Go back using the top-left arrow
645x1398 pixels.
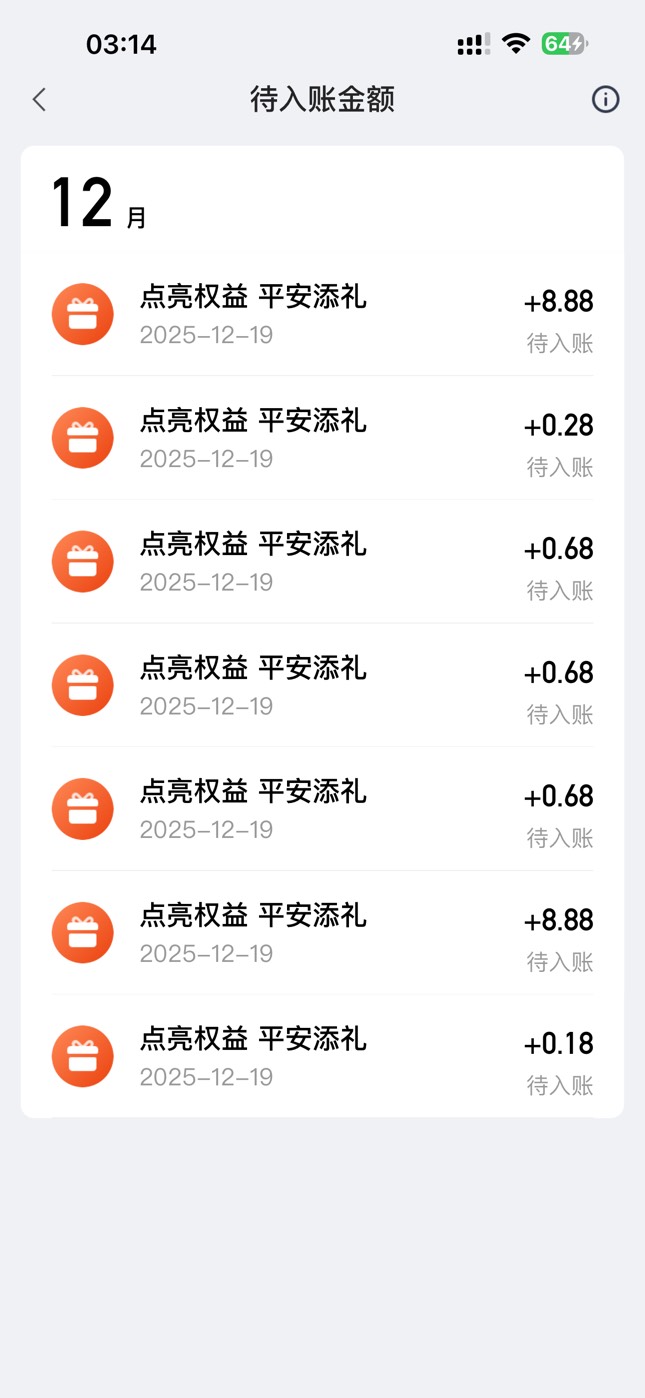pos(39,99)
